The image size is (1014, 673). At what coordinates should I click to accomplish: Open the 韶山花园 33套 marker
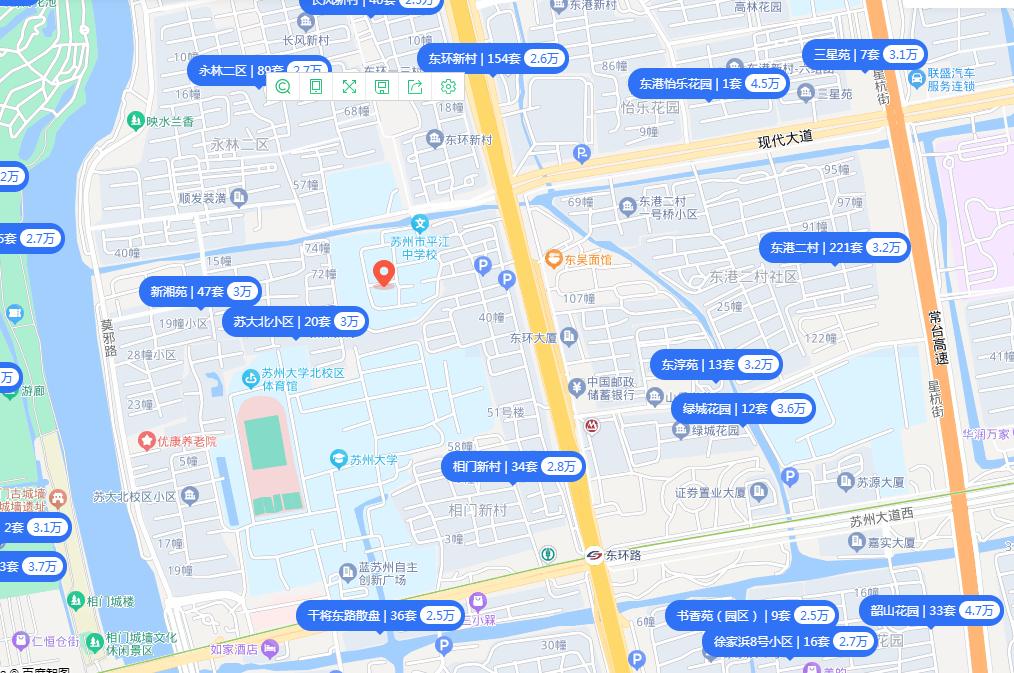930,610
